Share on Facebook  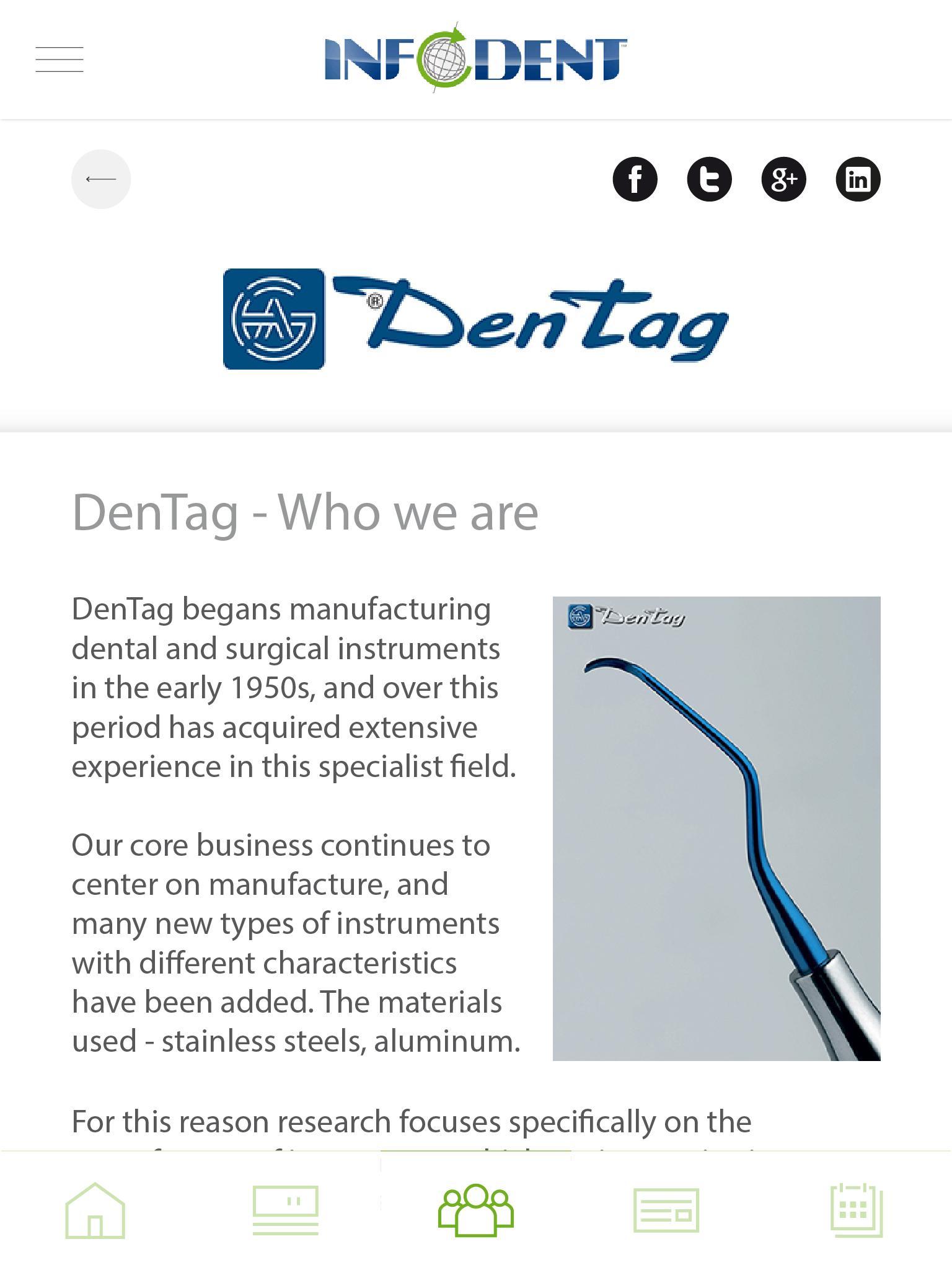(x=635, y=179)
